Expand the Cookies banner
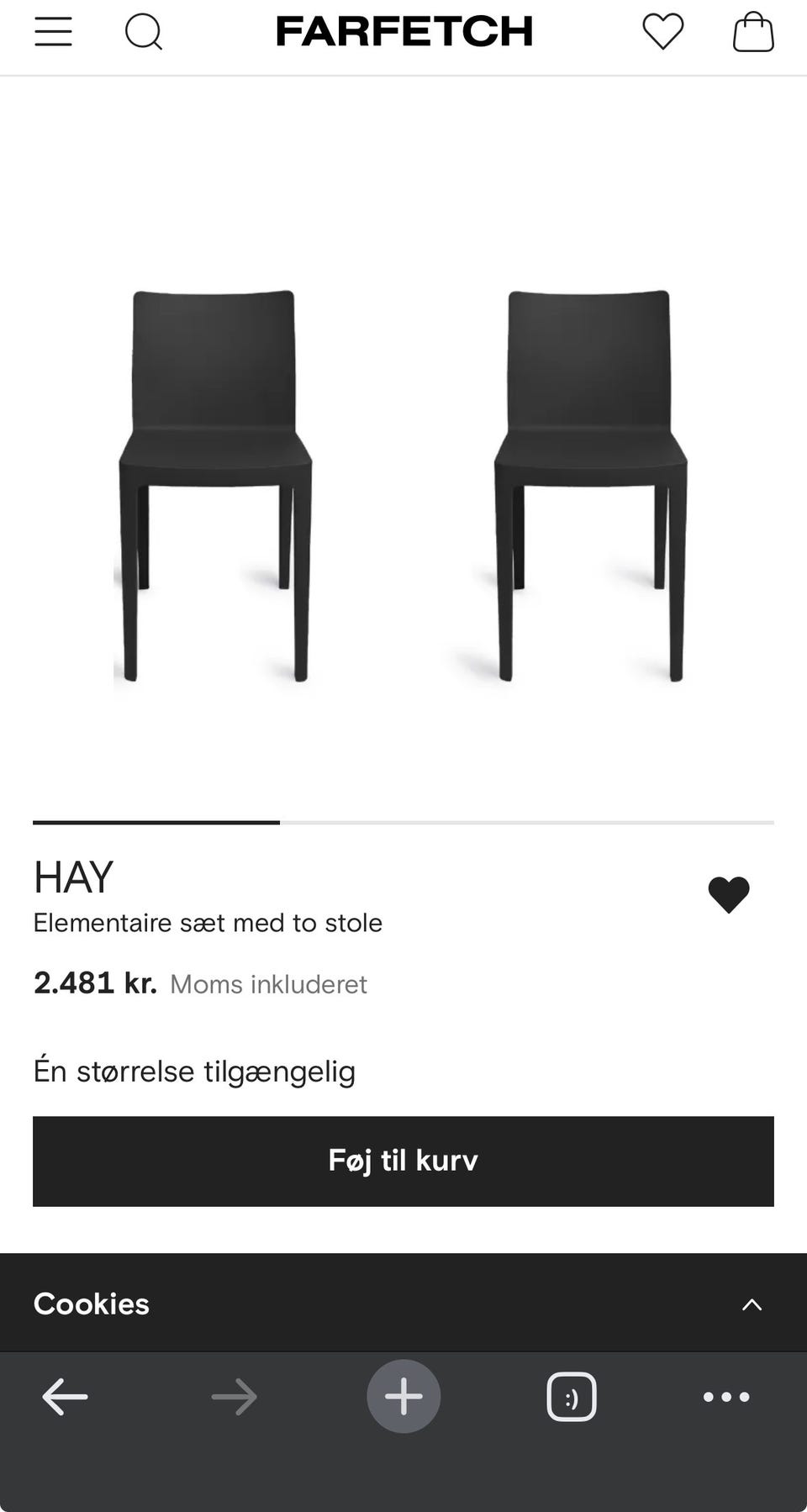The image size is (807, 1512). (x=752, y=1304)
